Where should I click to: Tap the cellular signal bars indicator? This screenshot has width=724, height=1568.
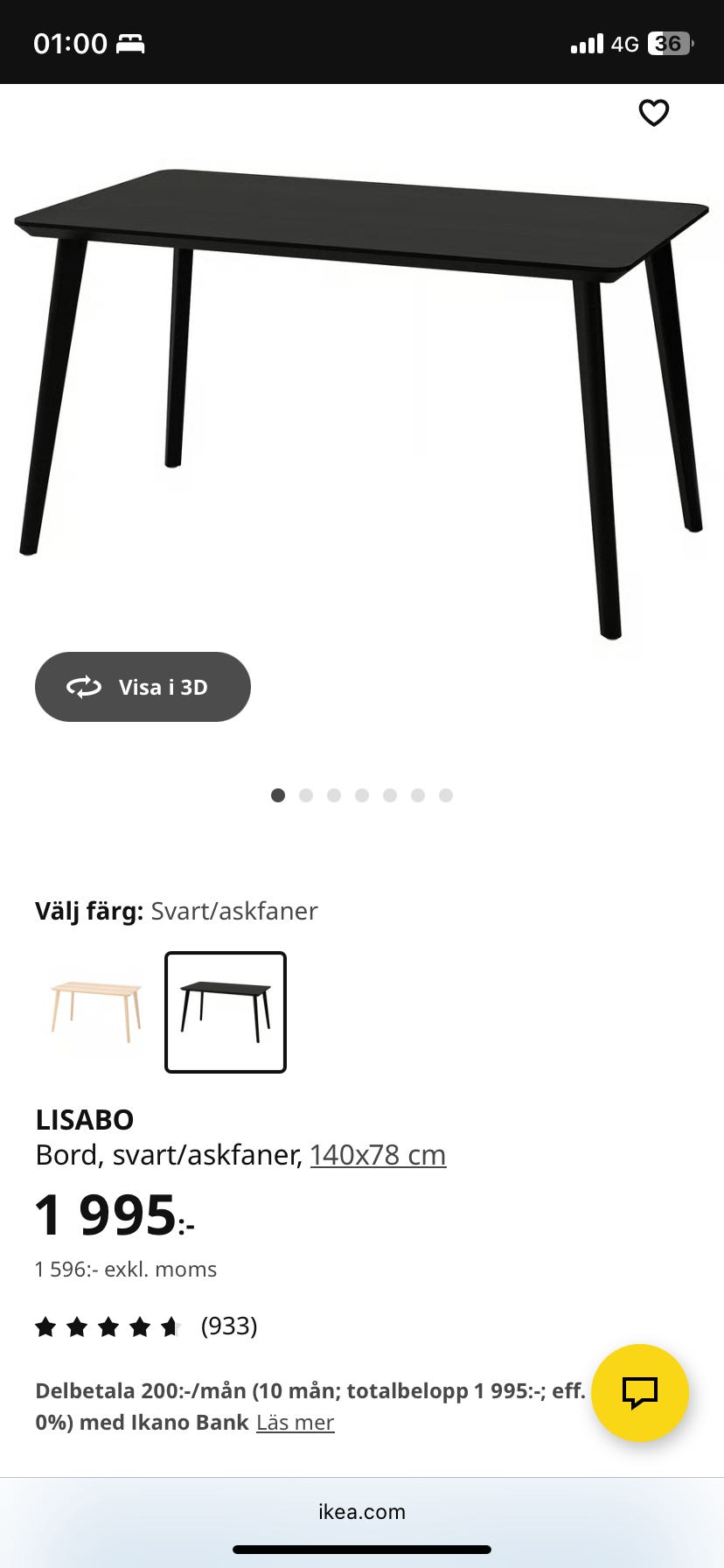(588, 43)
